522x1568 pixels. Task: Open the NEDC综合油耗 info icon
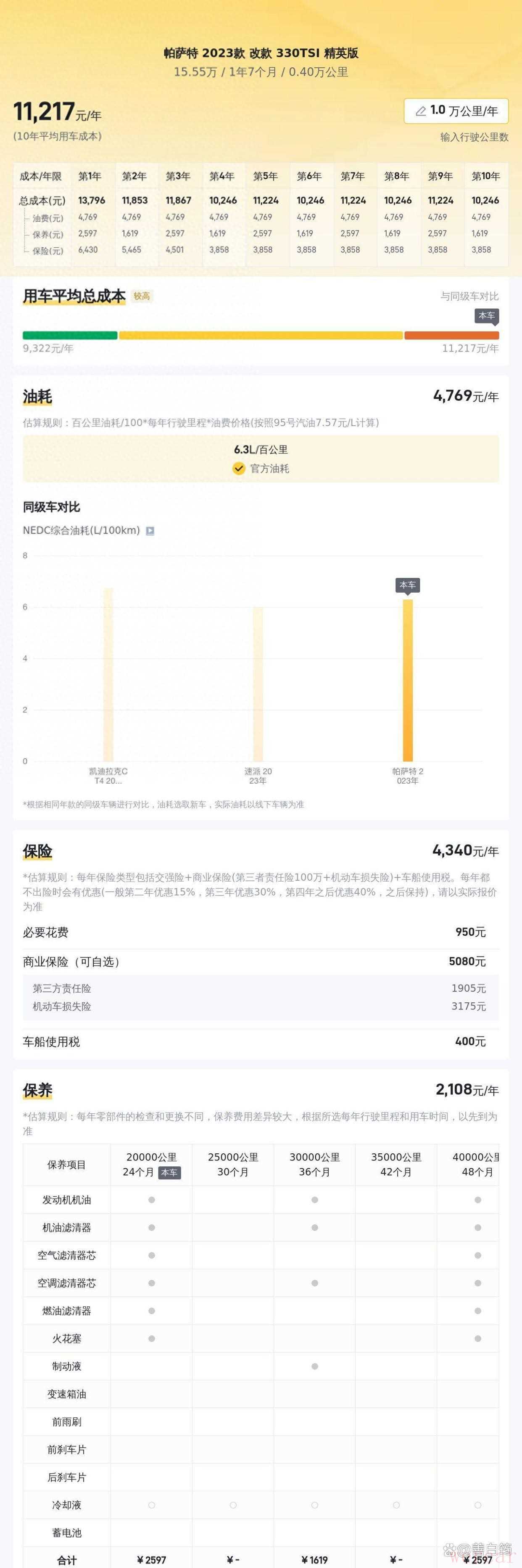click(x=150, y=531)
